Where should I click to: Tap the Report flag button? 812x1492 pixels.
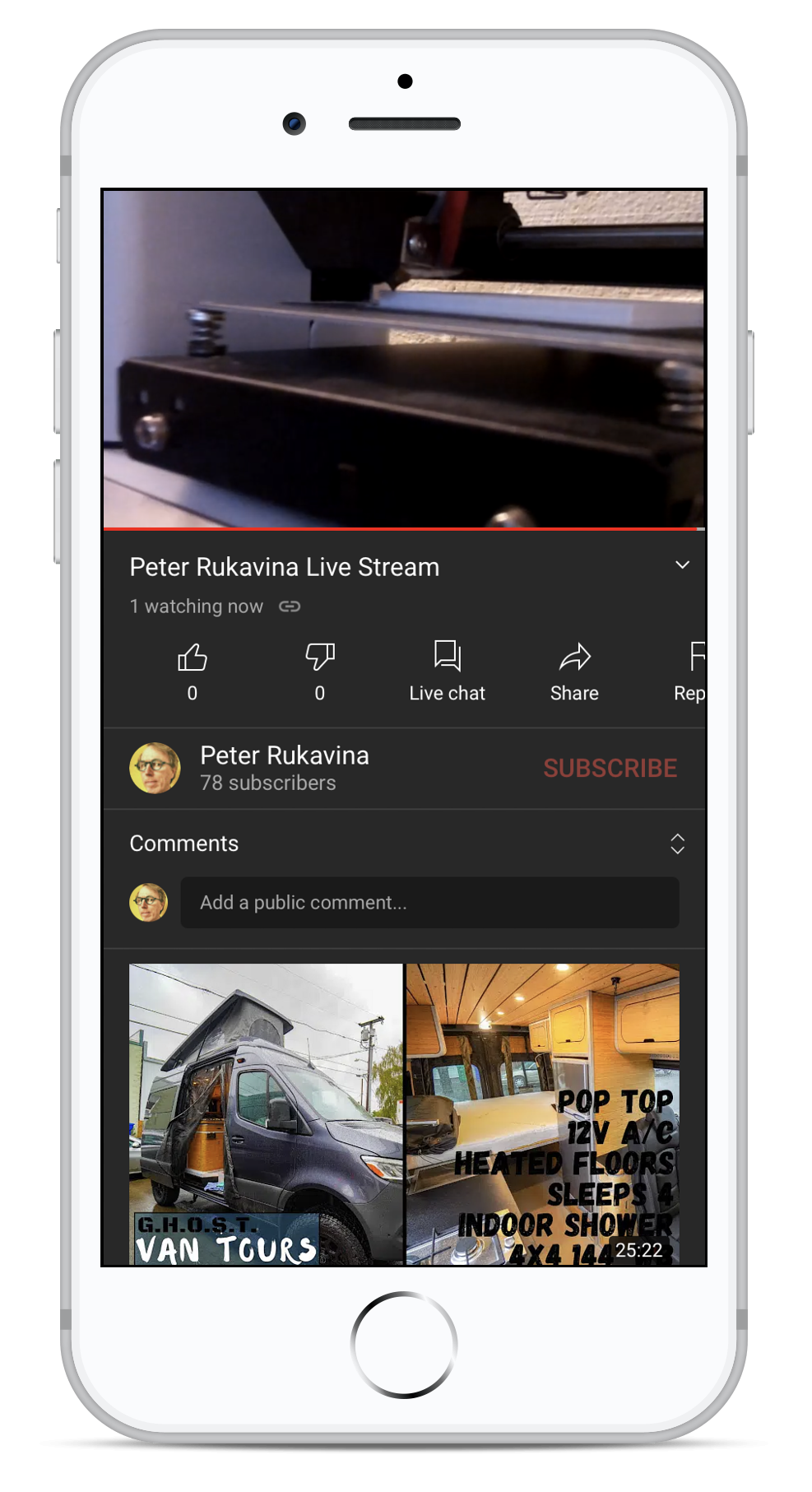click(691, 671)
